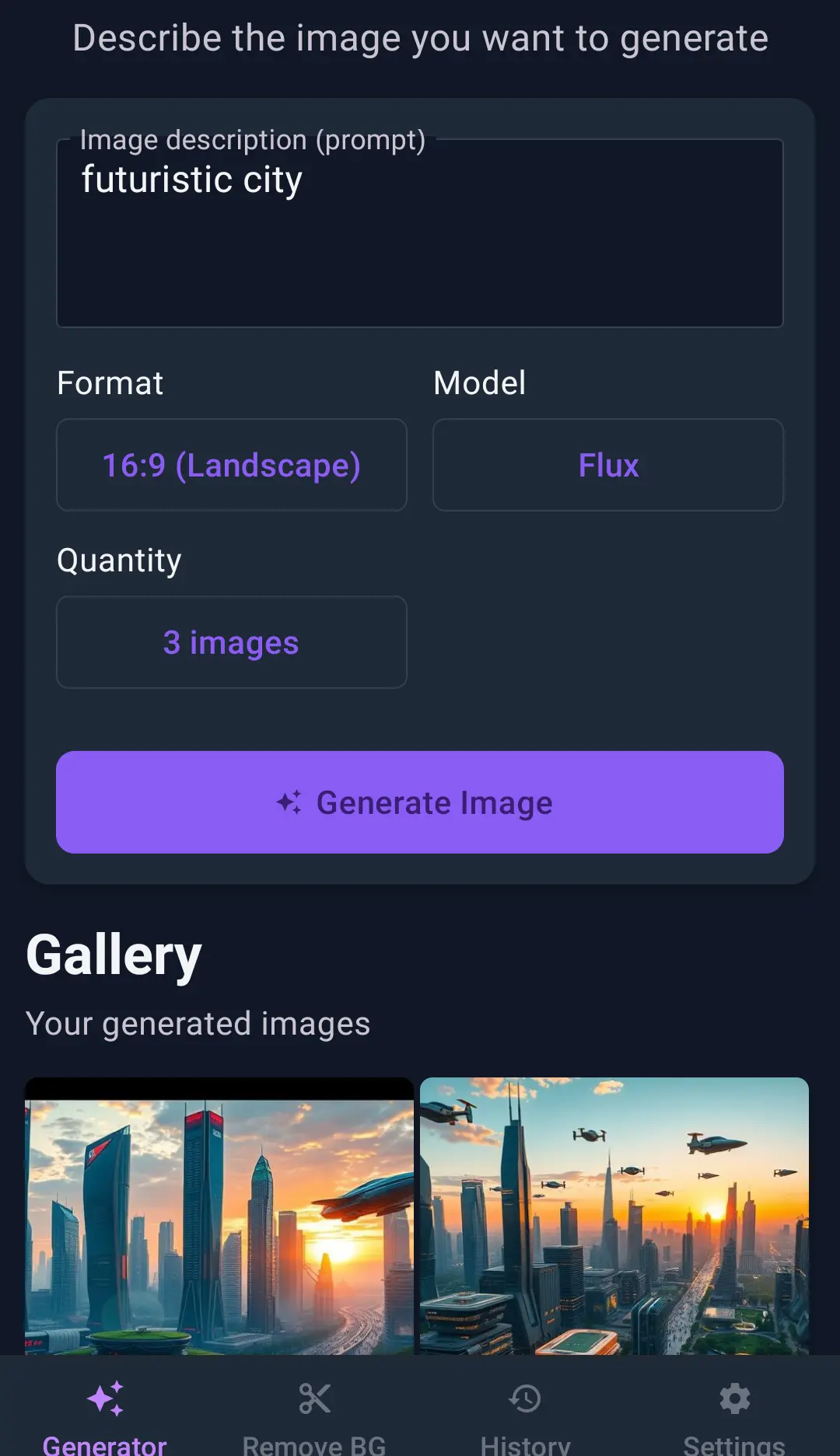This screenshot has width=840, height=1456.
Task: Click the Gallery heading
Action: [x=114, y=954]
